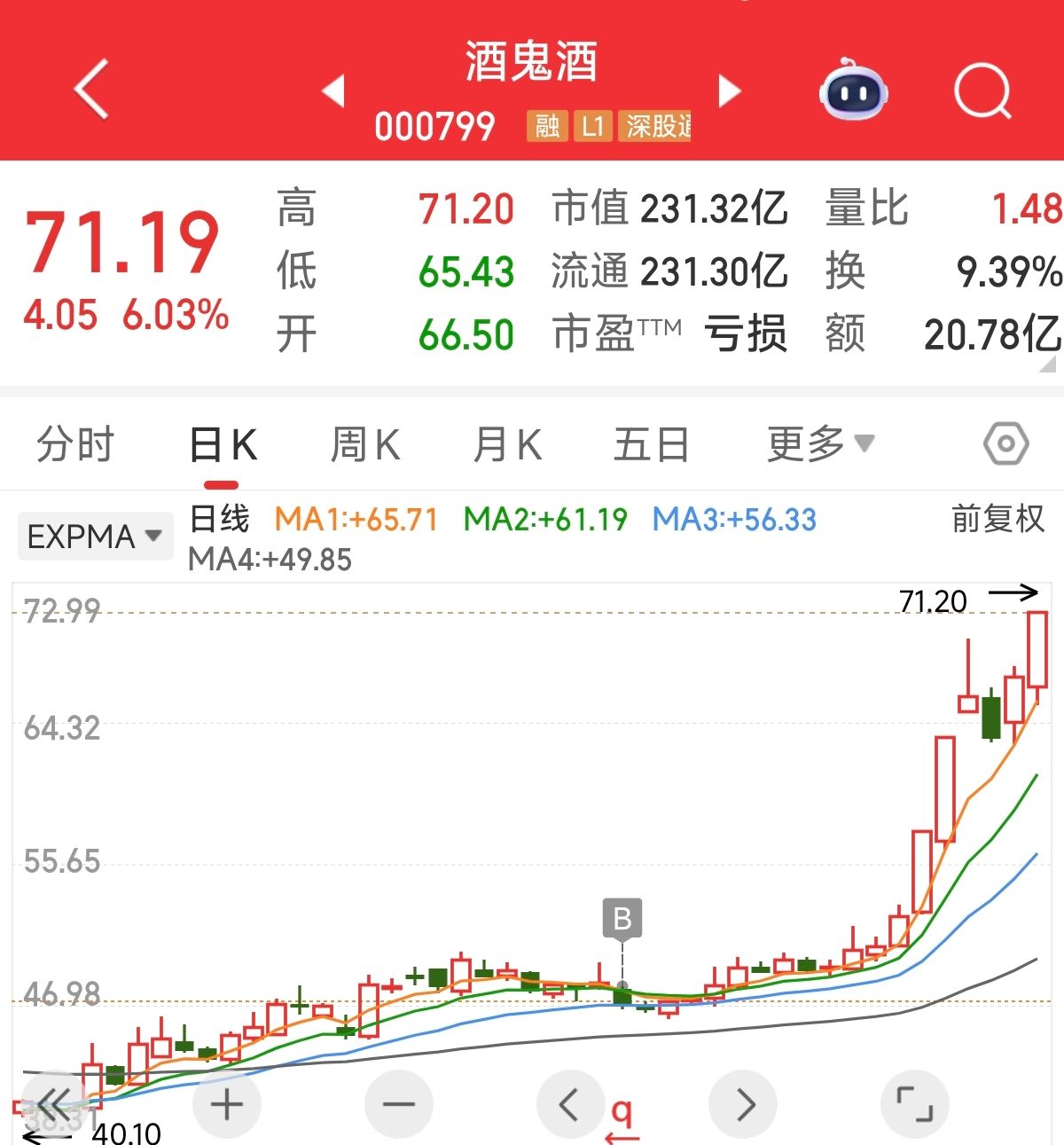Open stock search

[x=982, y=90]
